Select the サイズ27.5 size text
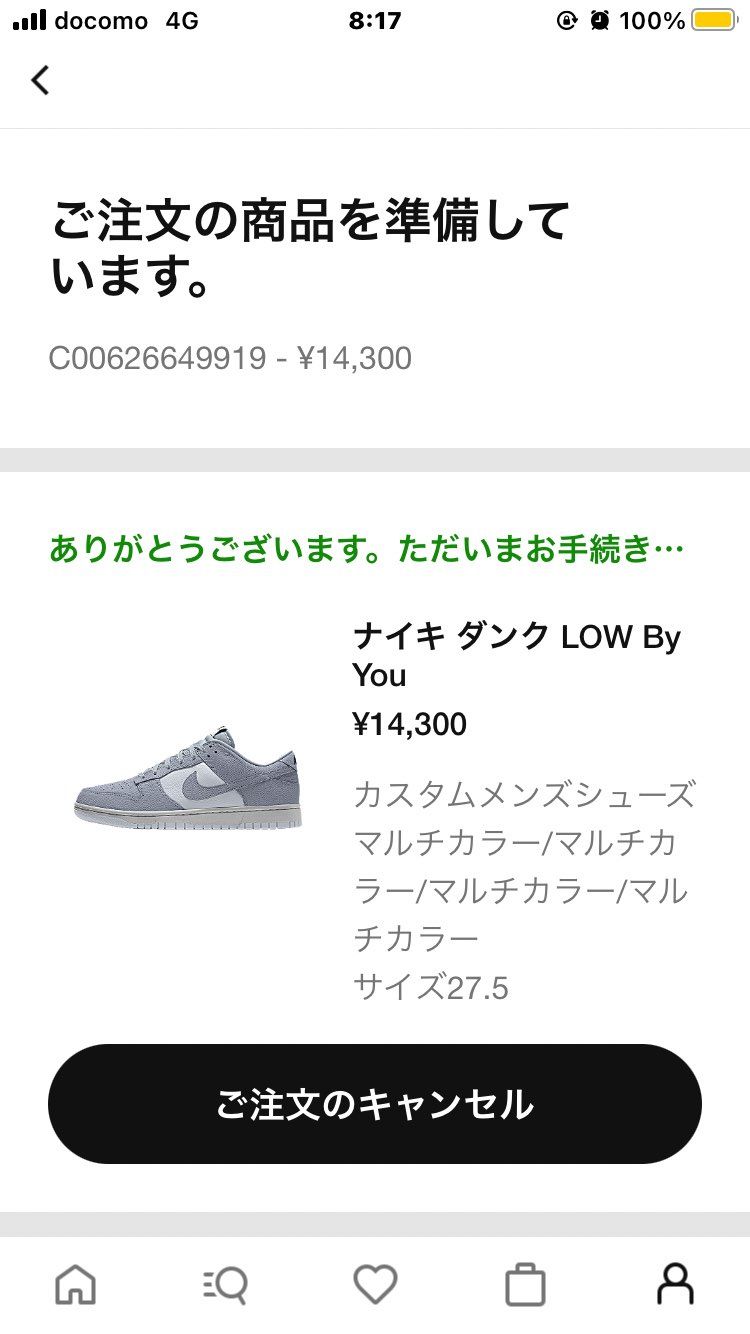This screenshot has height=1334, width=750. click(432, 988)
